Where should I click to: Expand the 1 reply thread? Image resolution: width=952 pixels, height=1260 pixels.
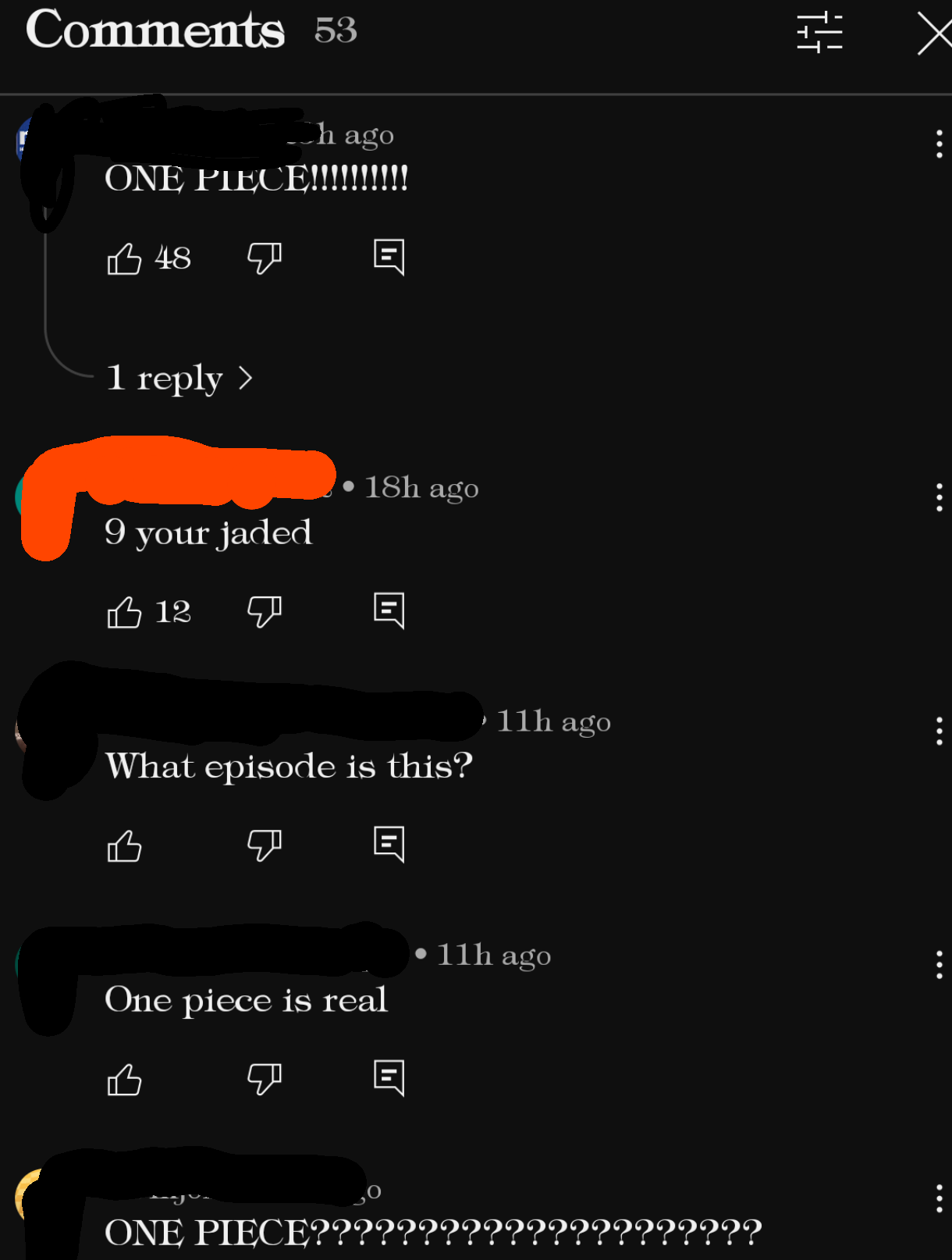(179, 379)
